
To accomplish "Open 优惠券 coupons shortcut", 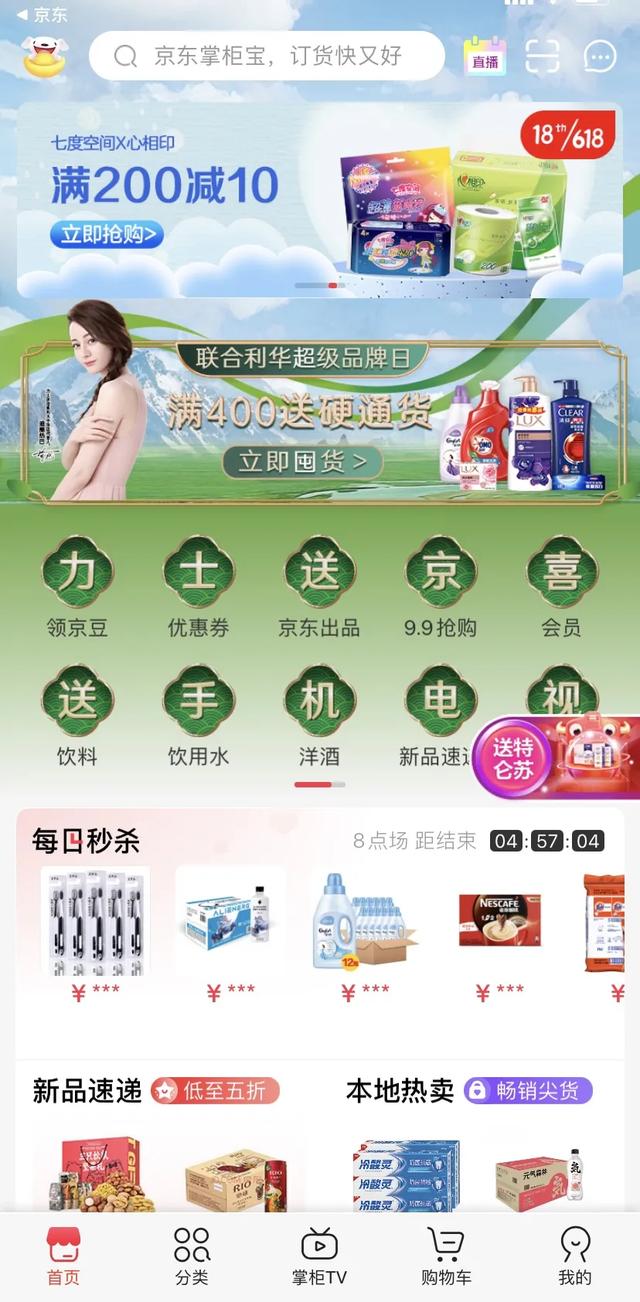I will [198, 585].
